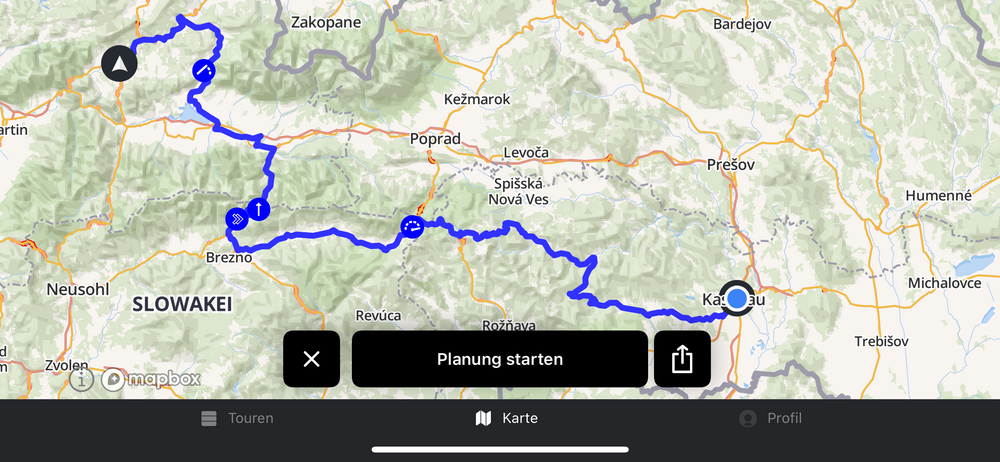
Task: Open the map info icon
Action: 82,380
